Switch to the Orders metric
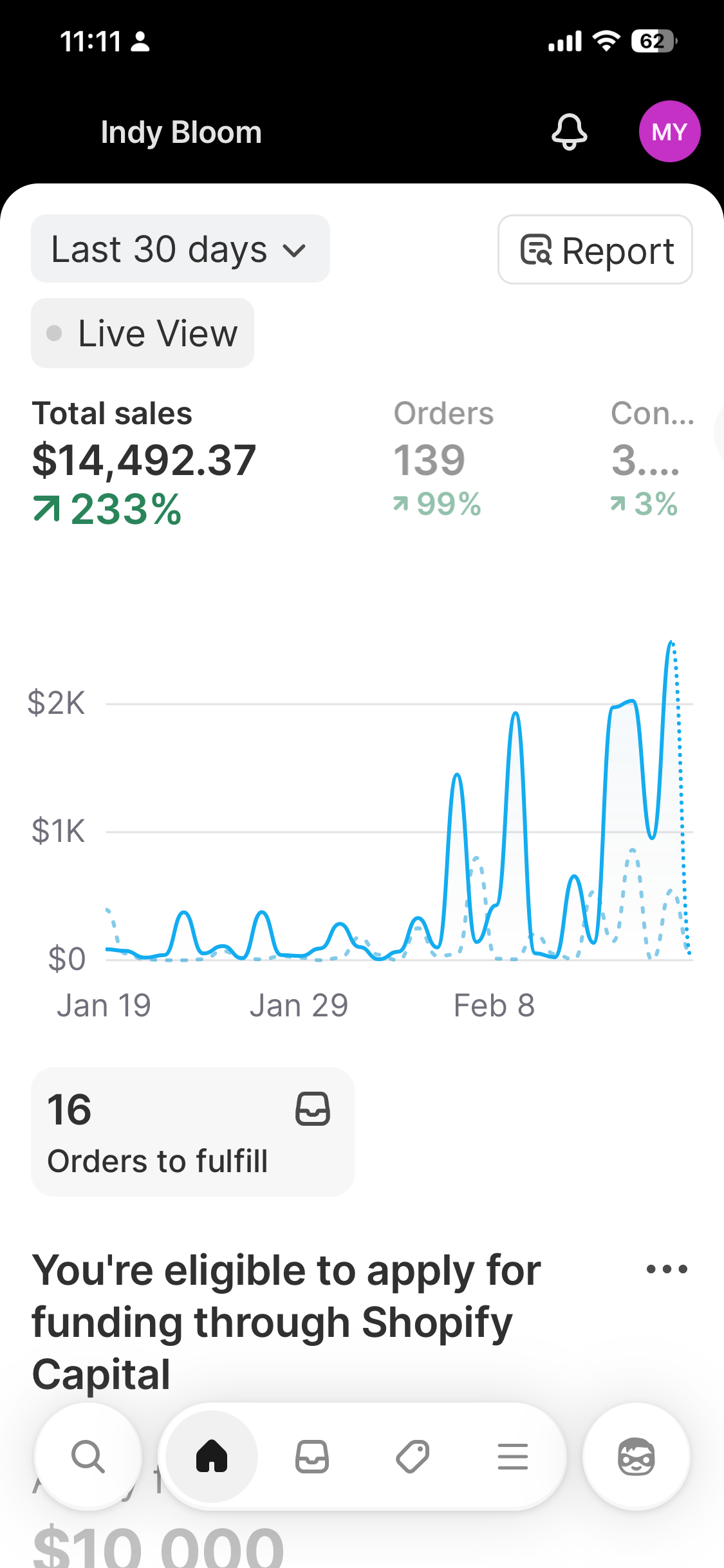Image resolution: width=724 pixels, height=1568 pixels. 444,460
